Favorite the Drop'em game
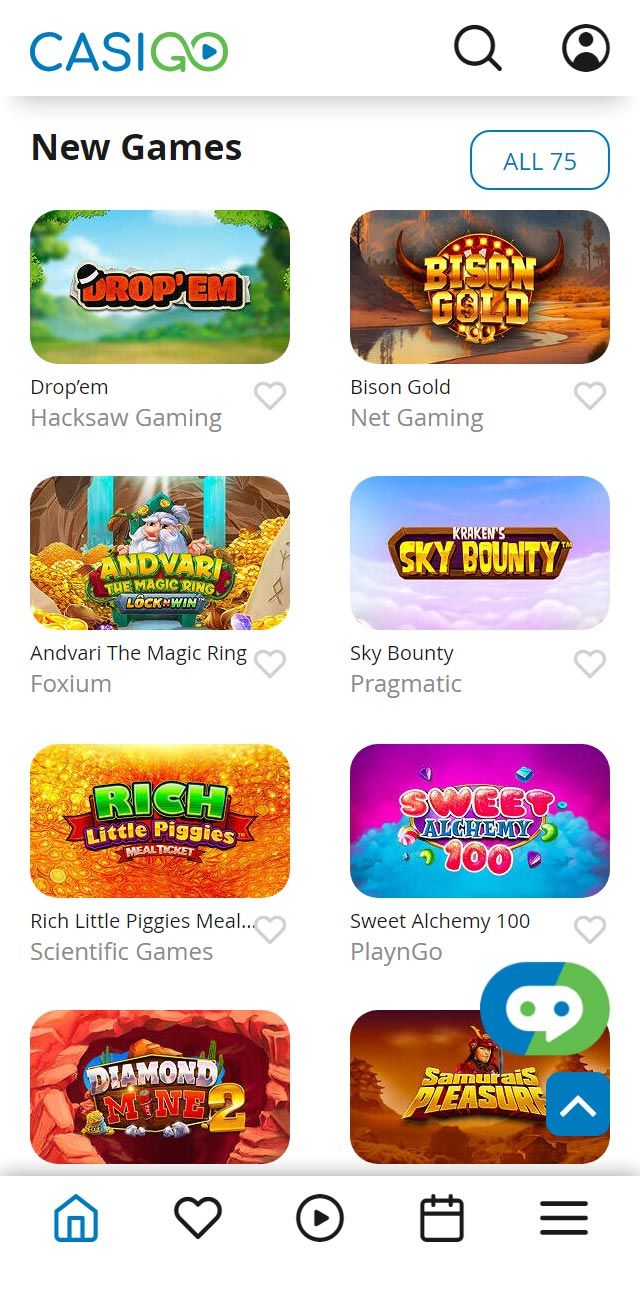Image resolution: width=640 pixels, height=1316 pixels. point(270,396)
